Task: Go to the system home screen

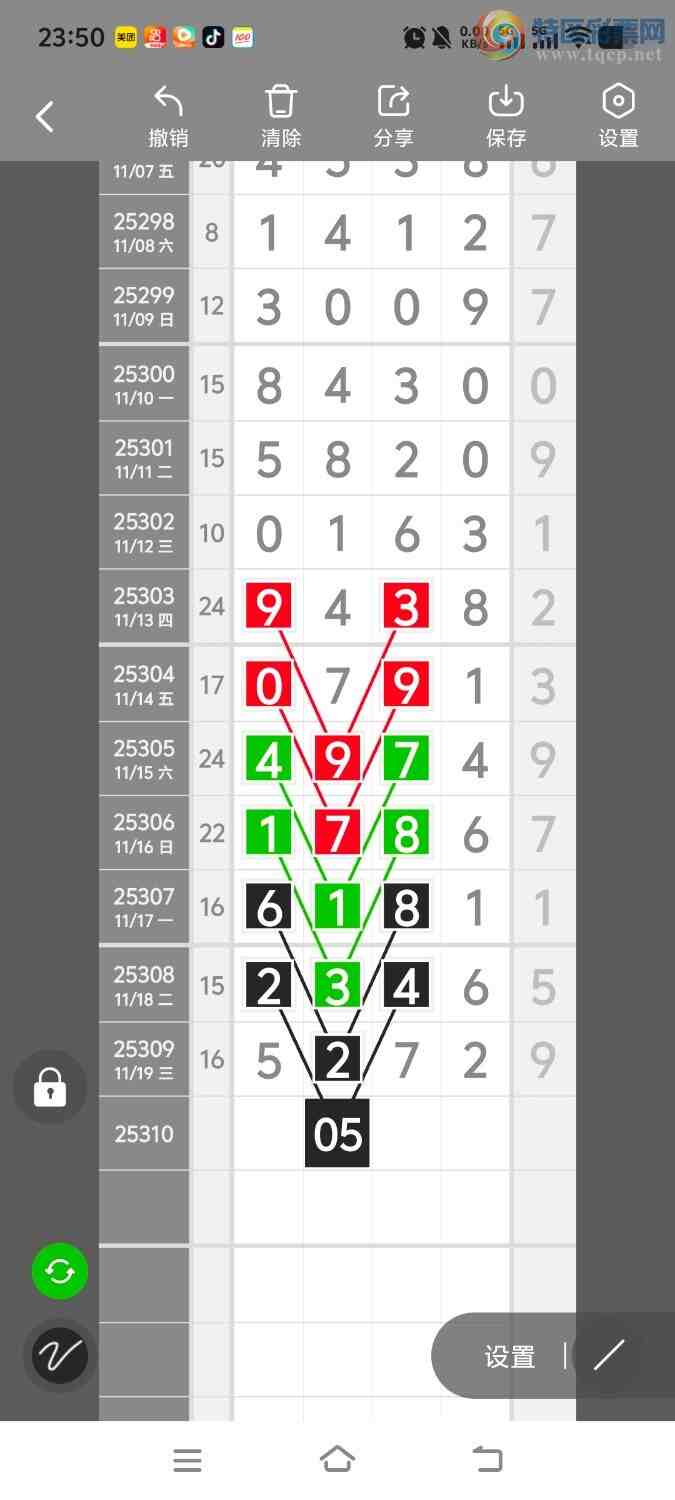Action: (x=337, y=1460)
